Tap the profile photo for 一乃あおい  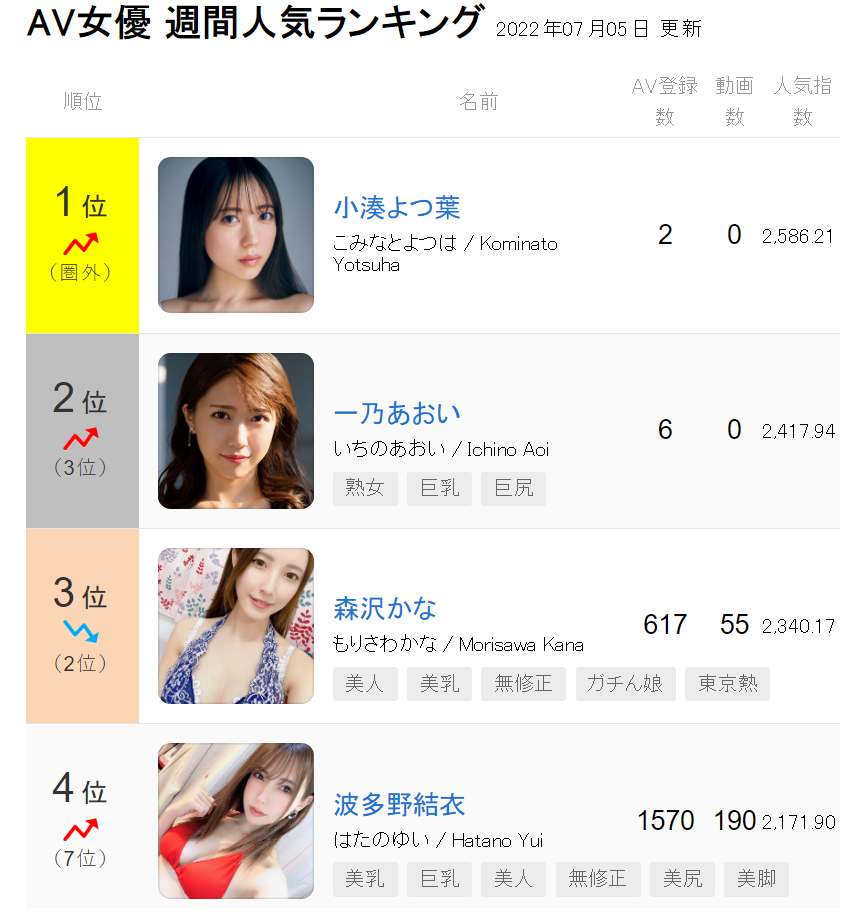(x=236, y=431)
